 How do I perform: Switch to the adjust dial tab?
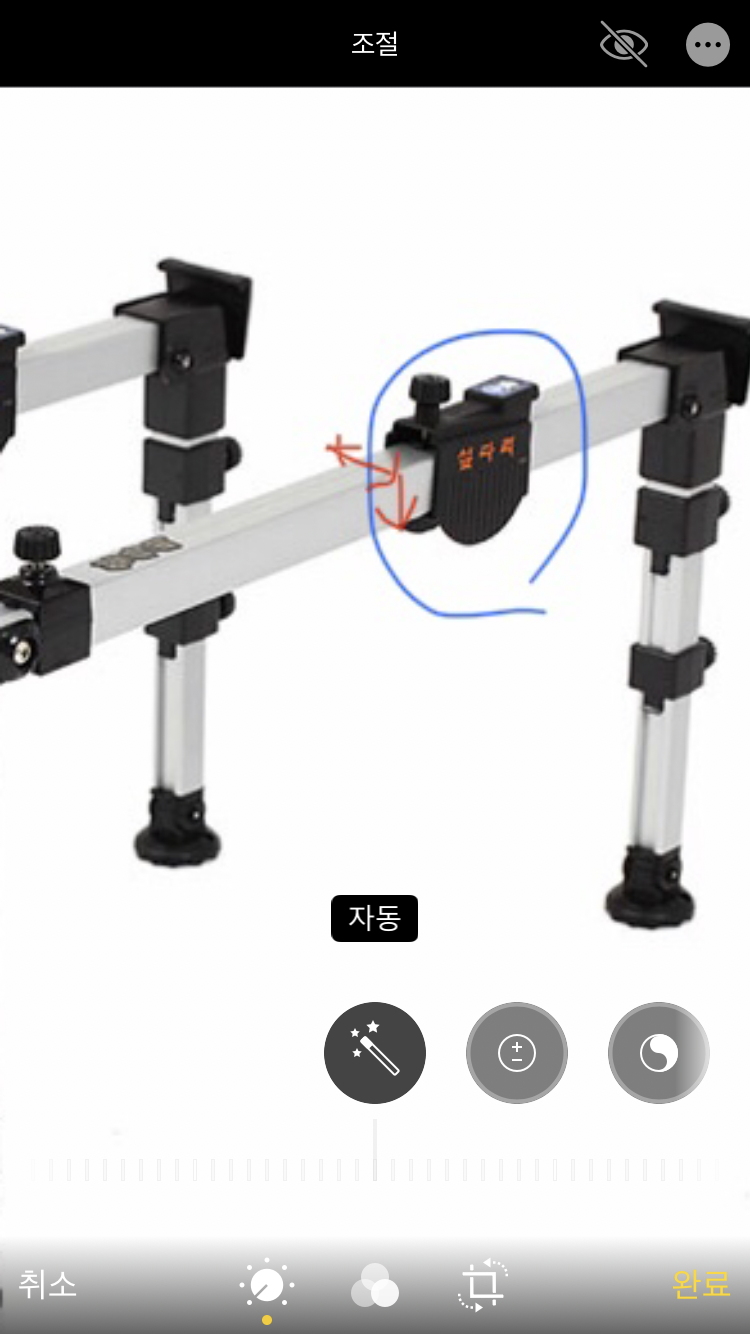(x=267, y=1286)
